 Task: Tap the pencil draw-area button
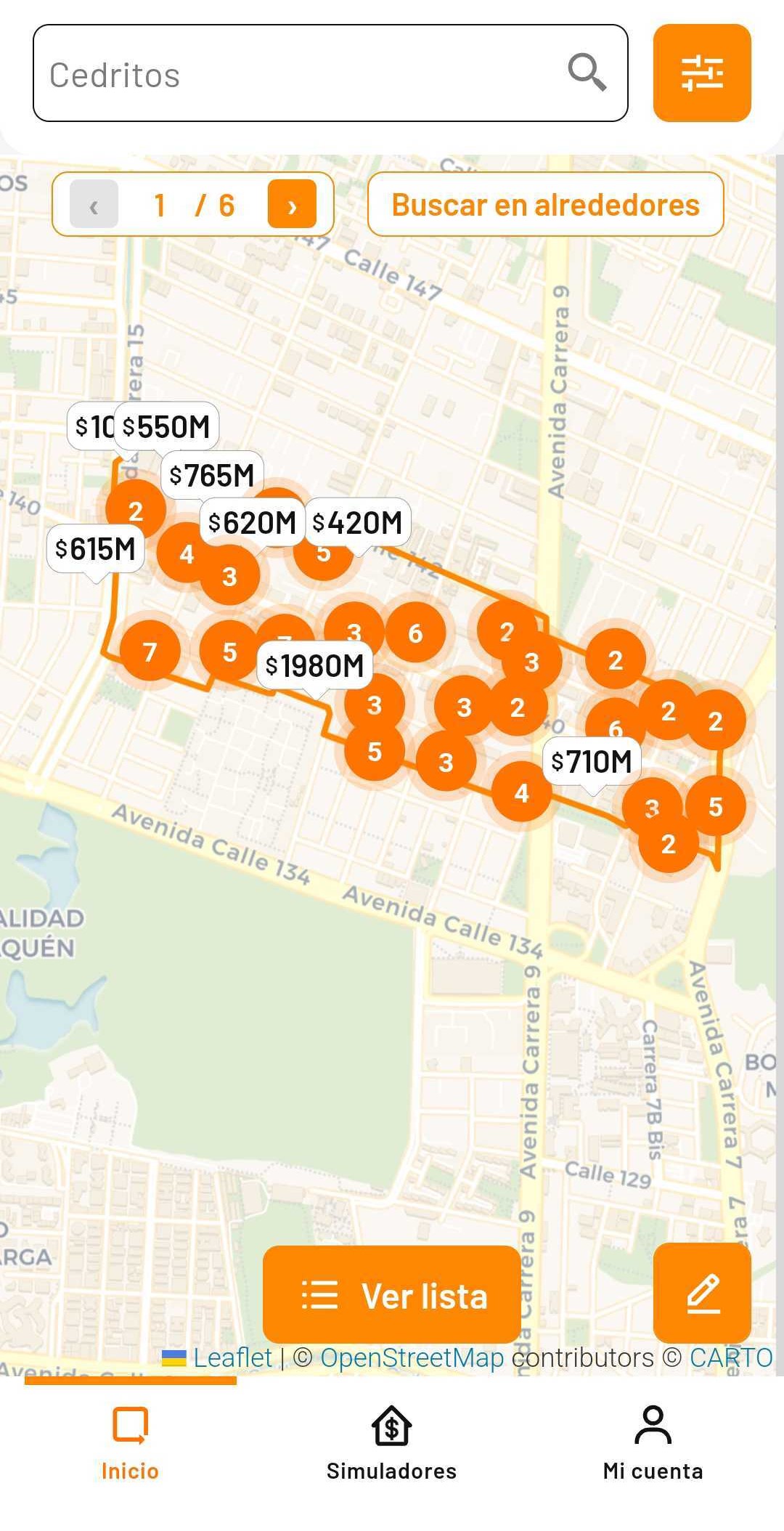701,1294
